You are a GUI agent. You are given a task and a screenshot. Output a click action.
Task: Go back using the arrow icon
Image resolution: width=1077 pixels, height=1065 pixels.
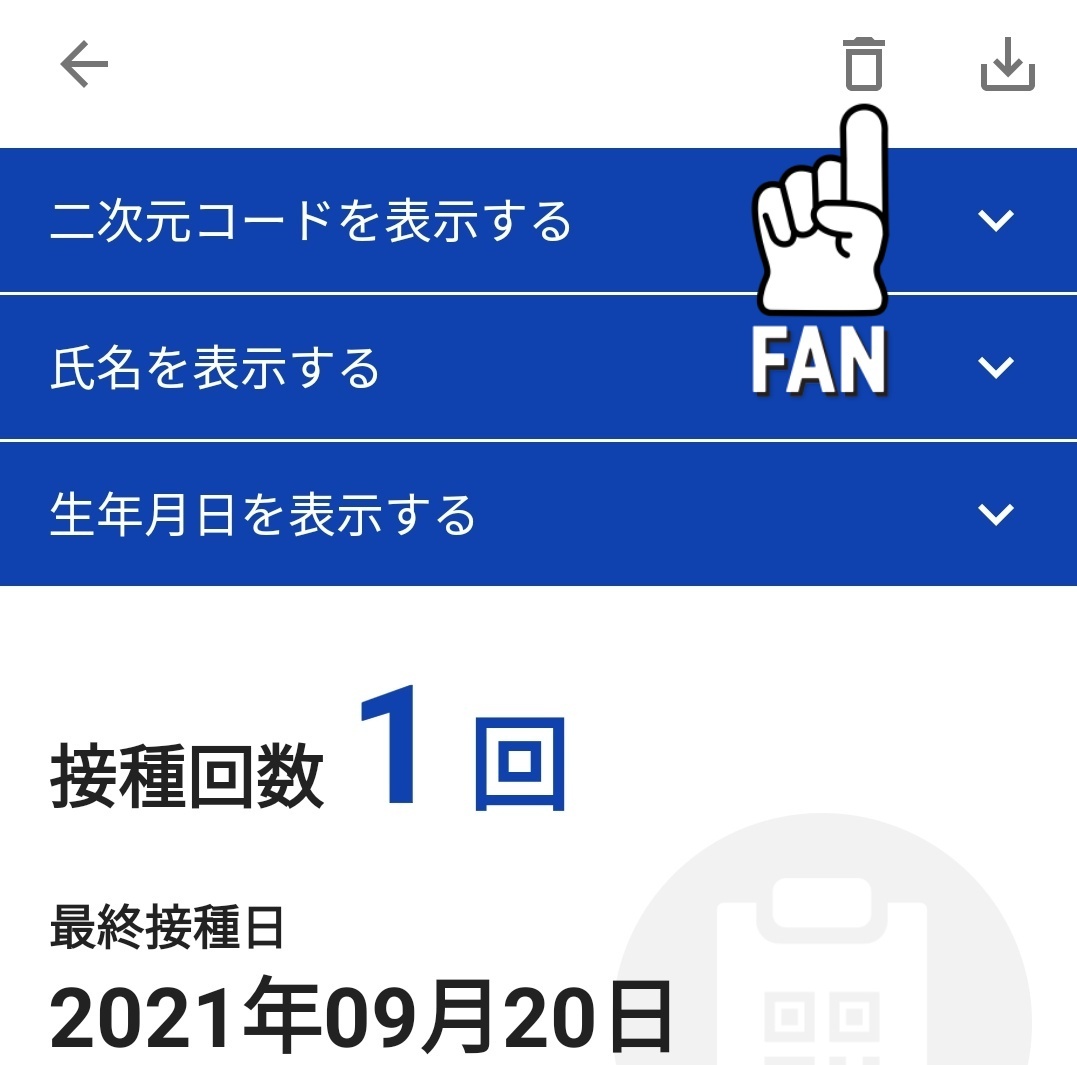(84, 66)
